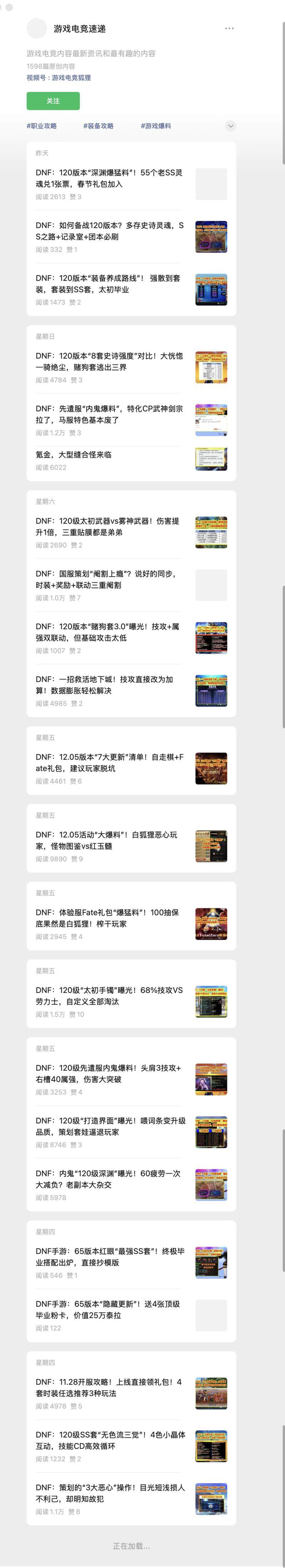The height and width of the screenshot is (1568, 285).
Task: Select the #游戏爆料 tag
Action: pyautogui.click(x=156, y=126)
